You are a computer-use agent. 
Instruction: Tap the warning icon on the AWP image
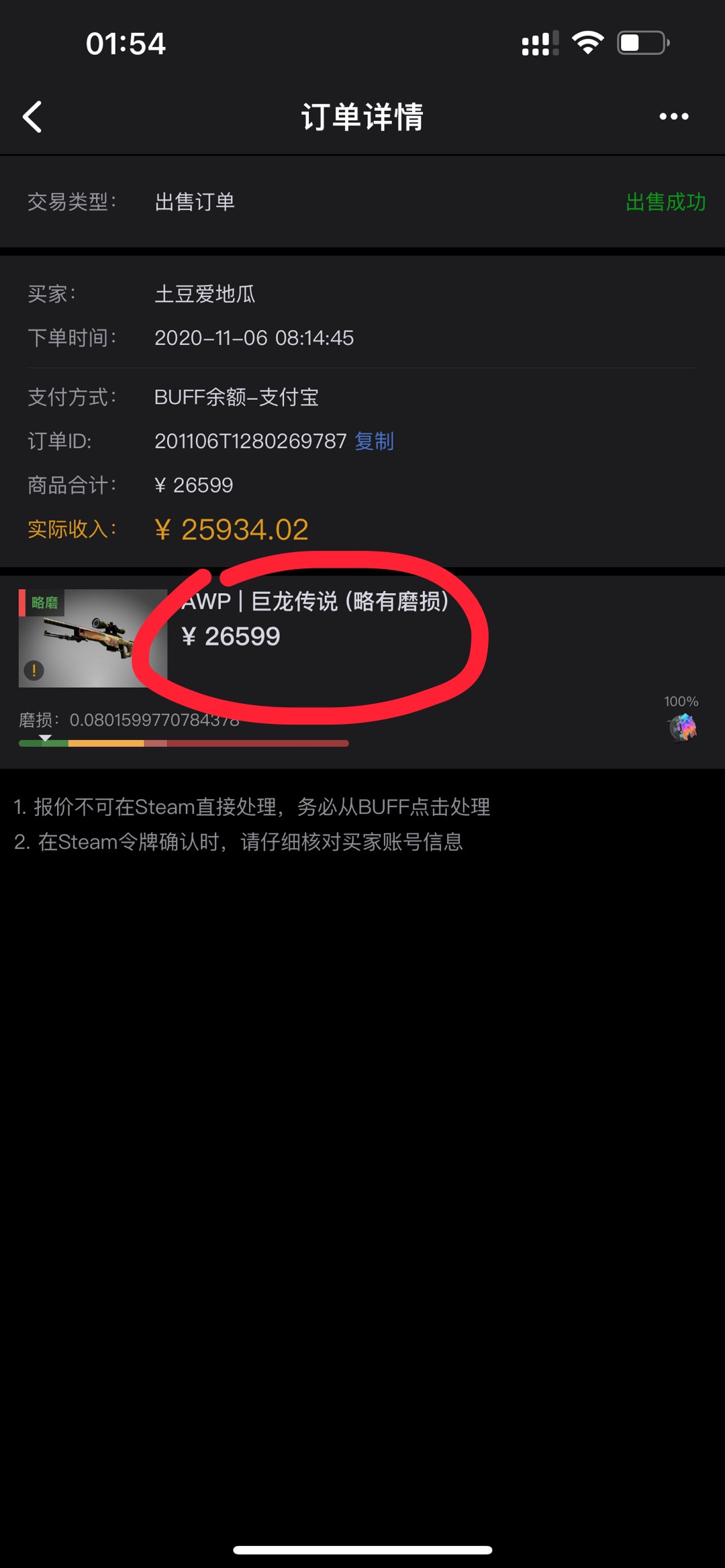click(x=34, y=670)
